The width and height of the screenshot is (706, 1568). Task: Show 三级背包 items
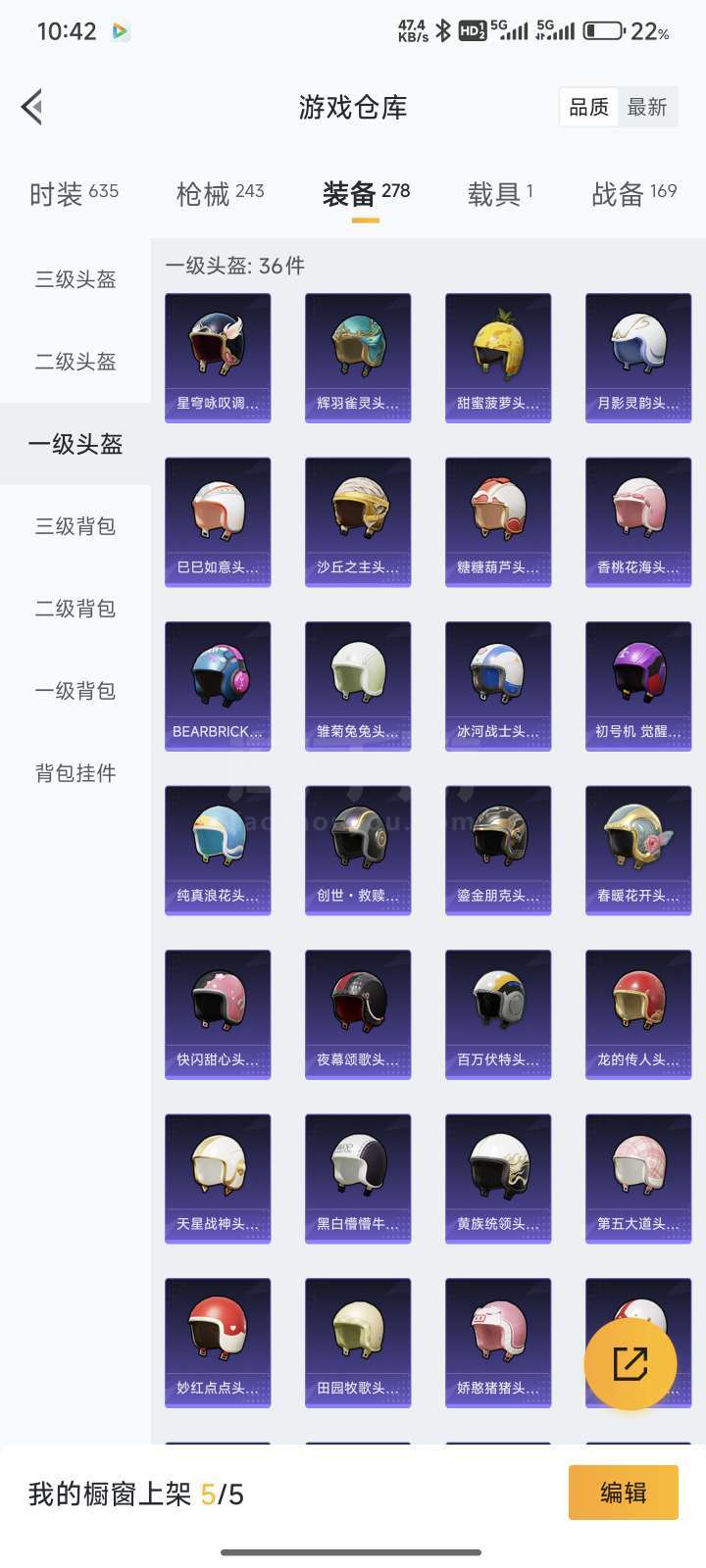76,526
